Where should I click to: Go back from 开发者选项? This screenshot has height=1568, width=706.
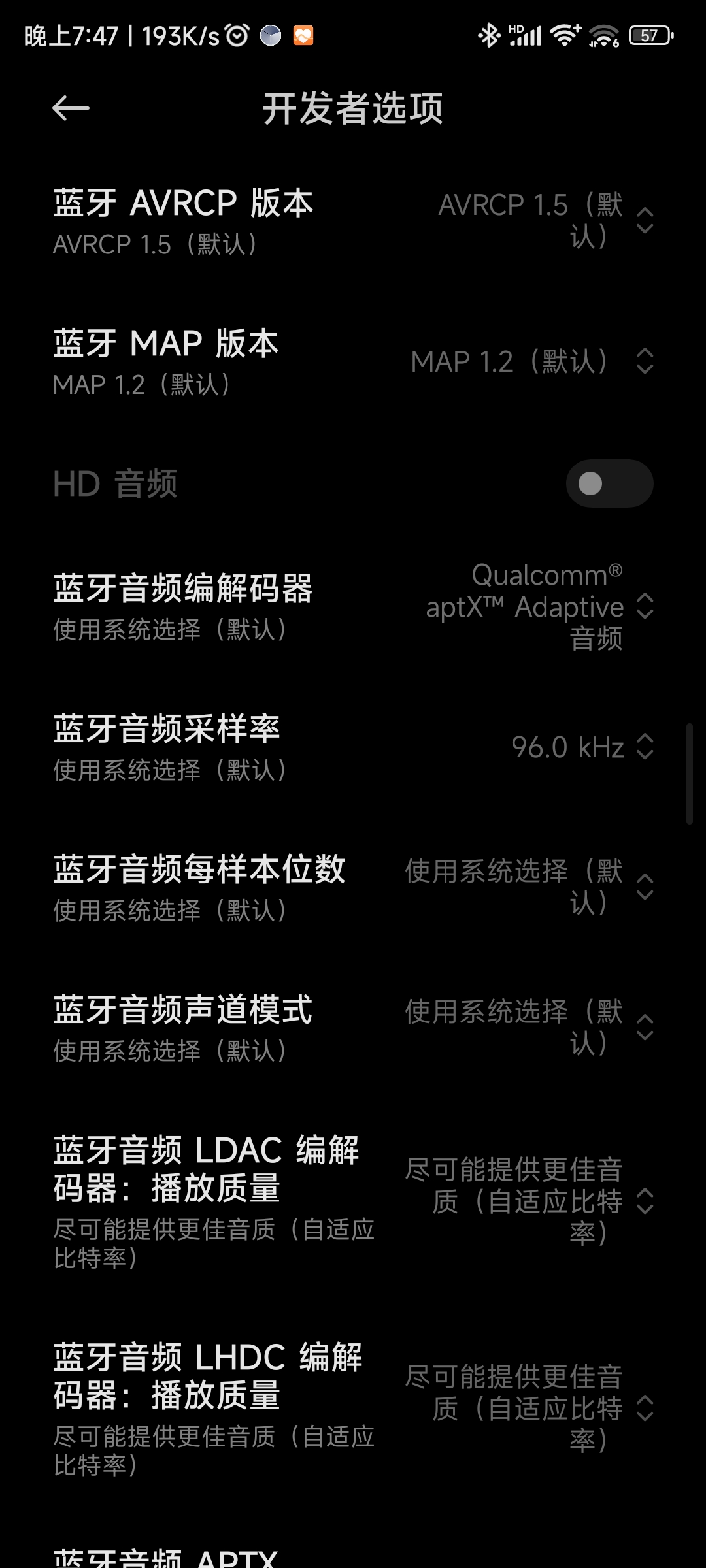pos(71,108)
